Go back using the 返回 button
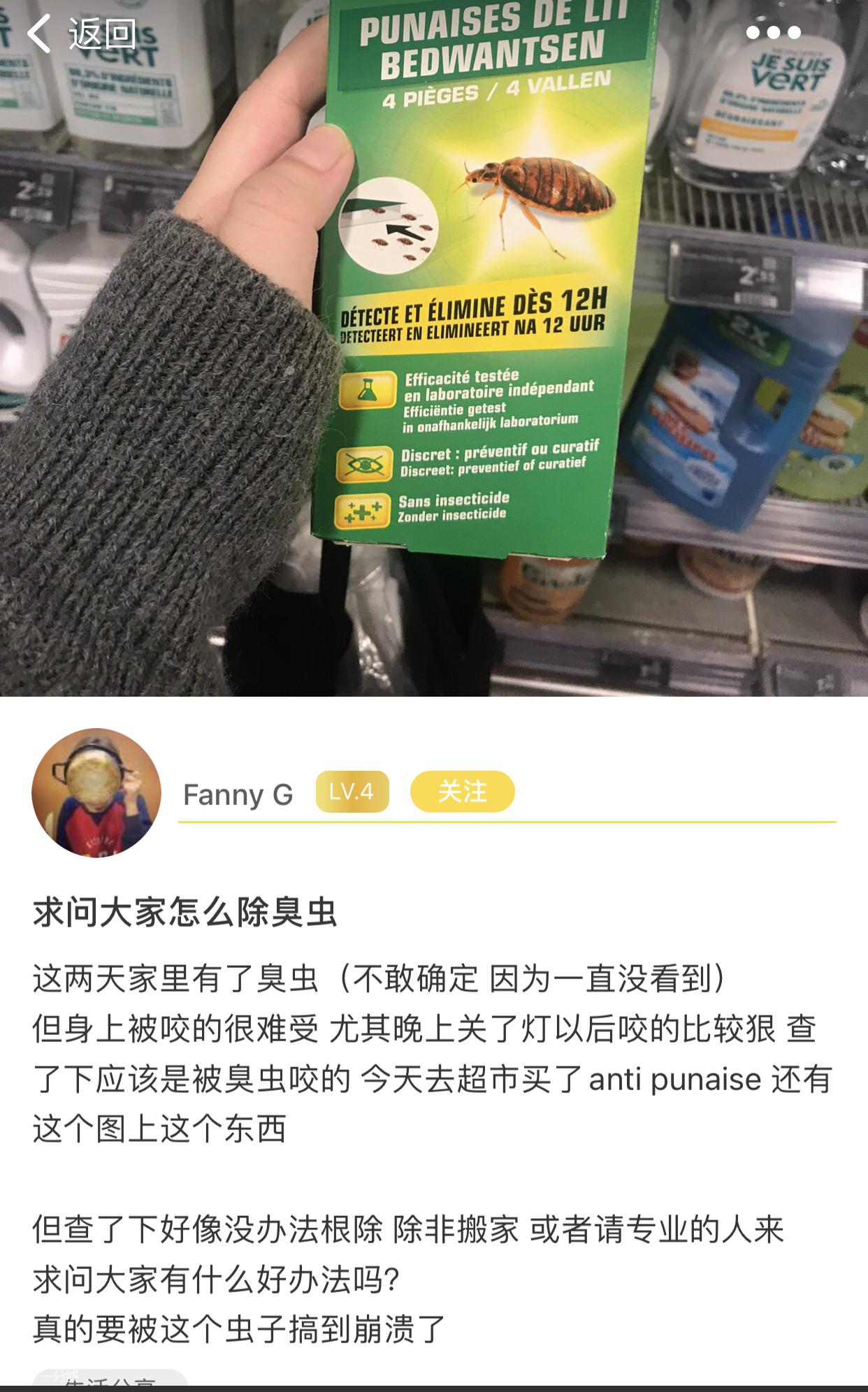Image resolution: width=868 pixels, height=1392 pixels. click(80, 34)
